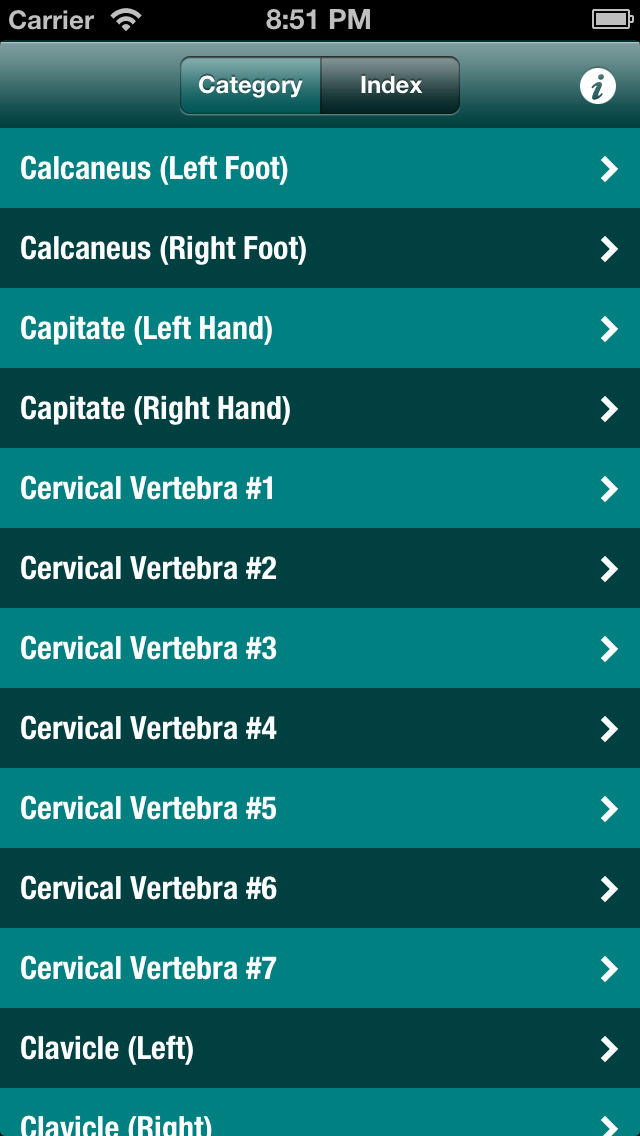The image size is (640, 1136).
Task: Select Capitate (Left Hand)
Action: (320, 328)
